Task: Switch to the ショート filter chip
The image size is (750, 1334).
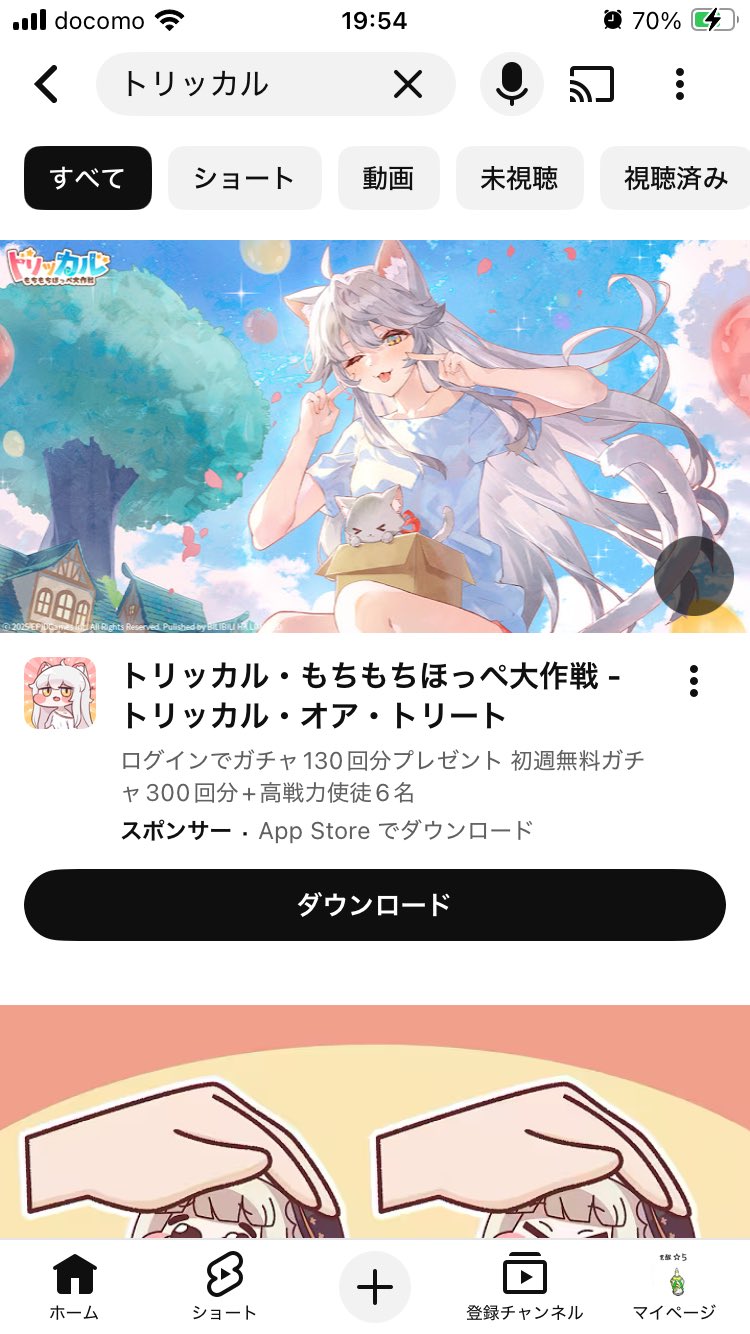Action: [244, 179]
